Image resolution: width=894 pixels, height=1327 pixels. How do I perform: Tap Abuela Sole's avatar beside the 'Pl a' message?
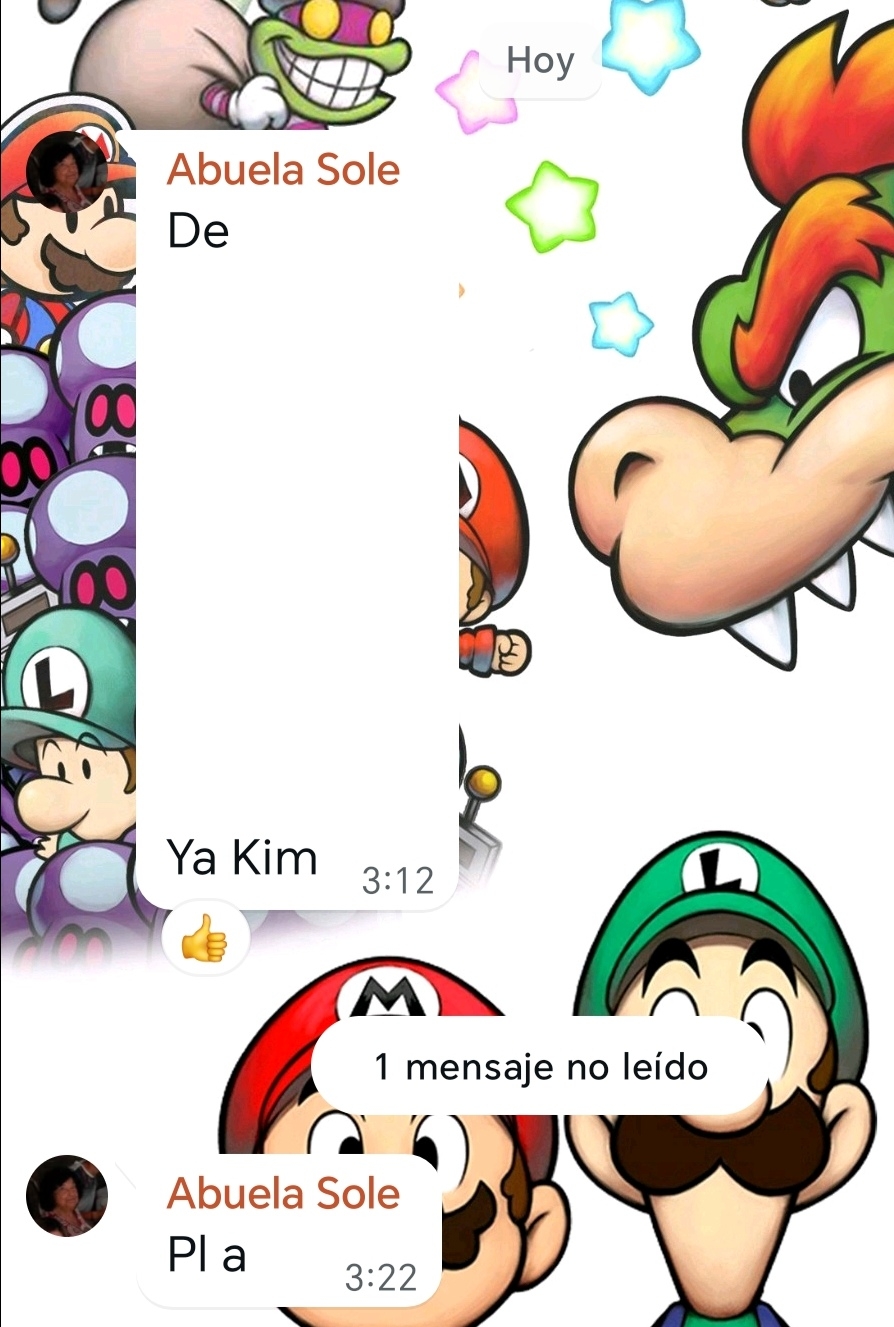(67, 1196)
